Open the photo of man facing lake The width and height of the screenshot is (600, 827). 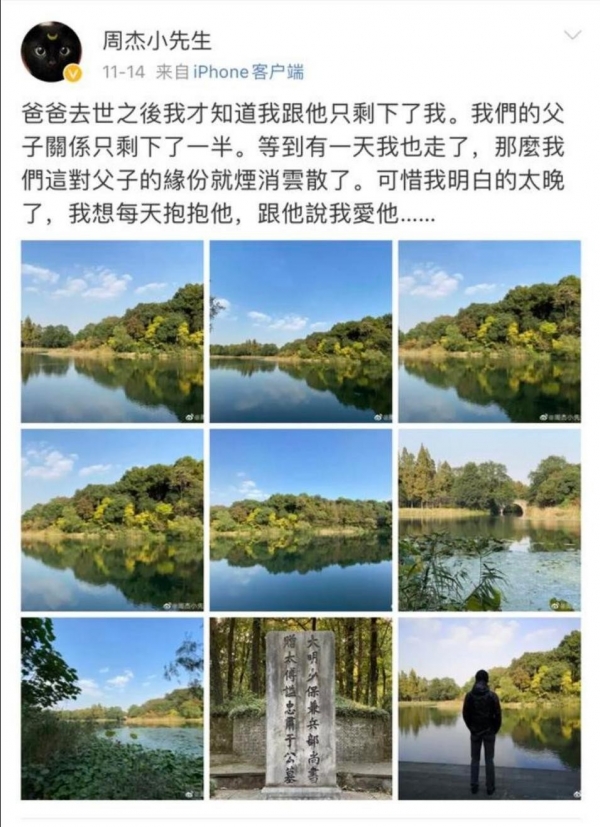(489, 708)
